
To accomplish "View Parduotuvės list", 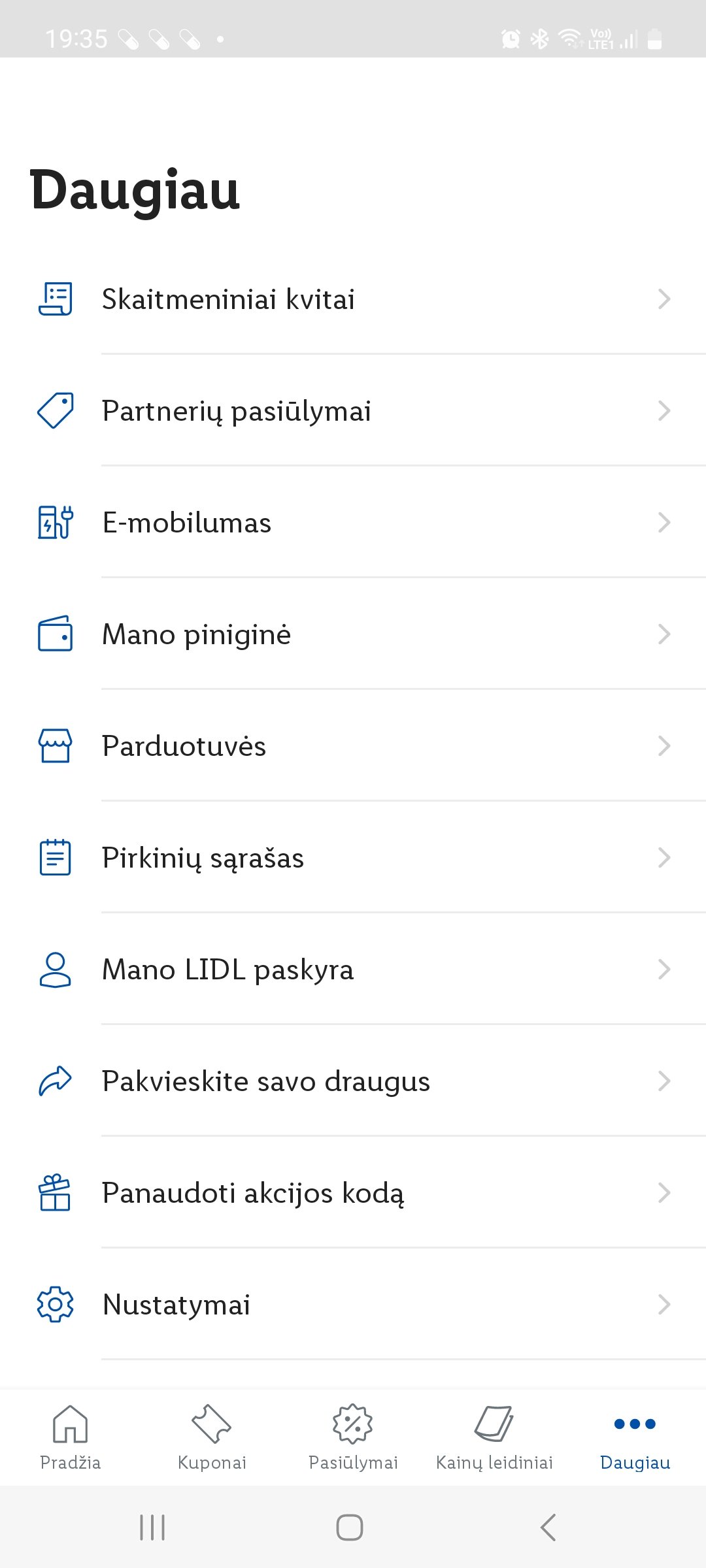I will tap(353, 746).
